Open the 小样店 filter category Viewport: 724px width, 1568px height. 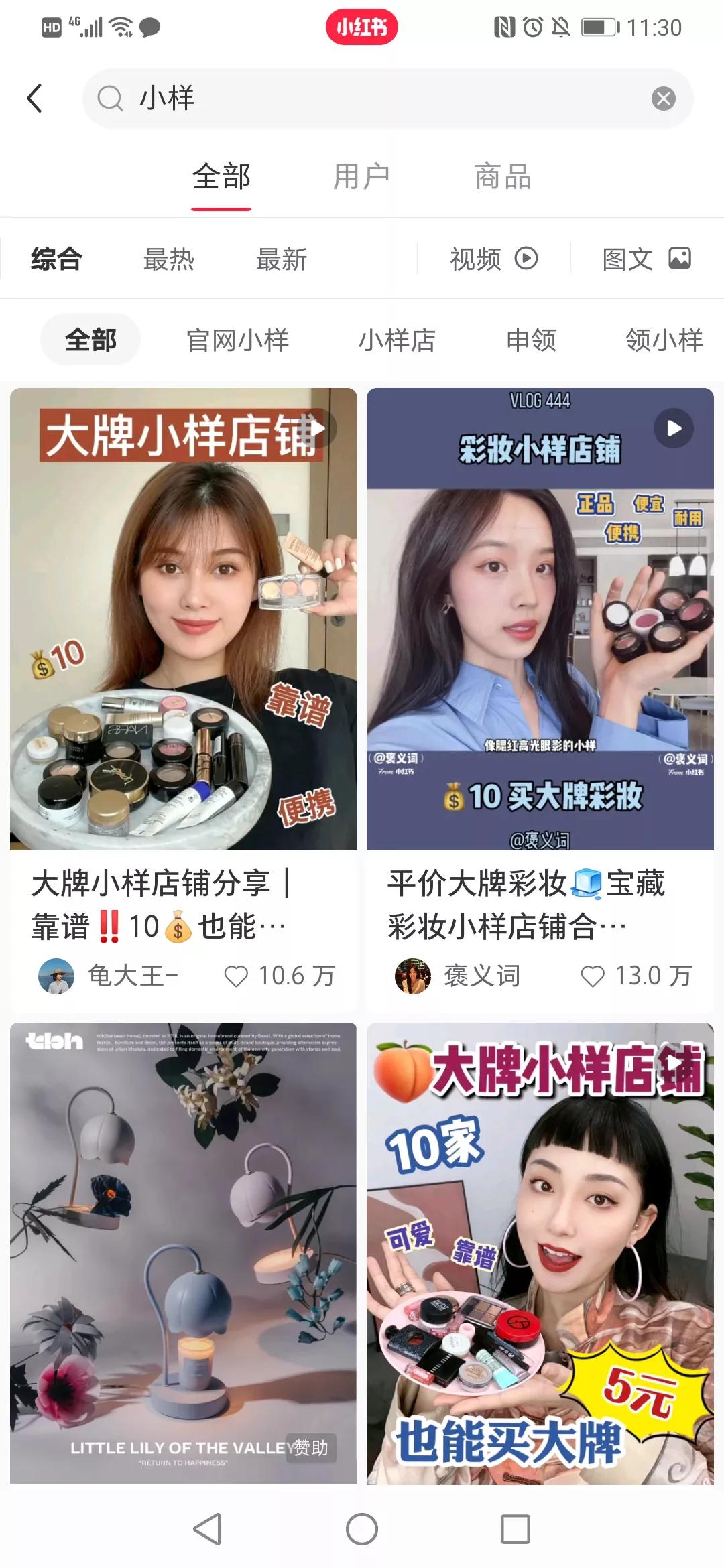[398, 340]
